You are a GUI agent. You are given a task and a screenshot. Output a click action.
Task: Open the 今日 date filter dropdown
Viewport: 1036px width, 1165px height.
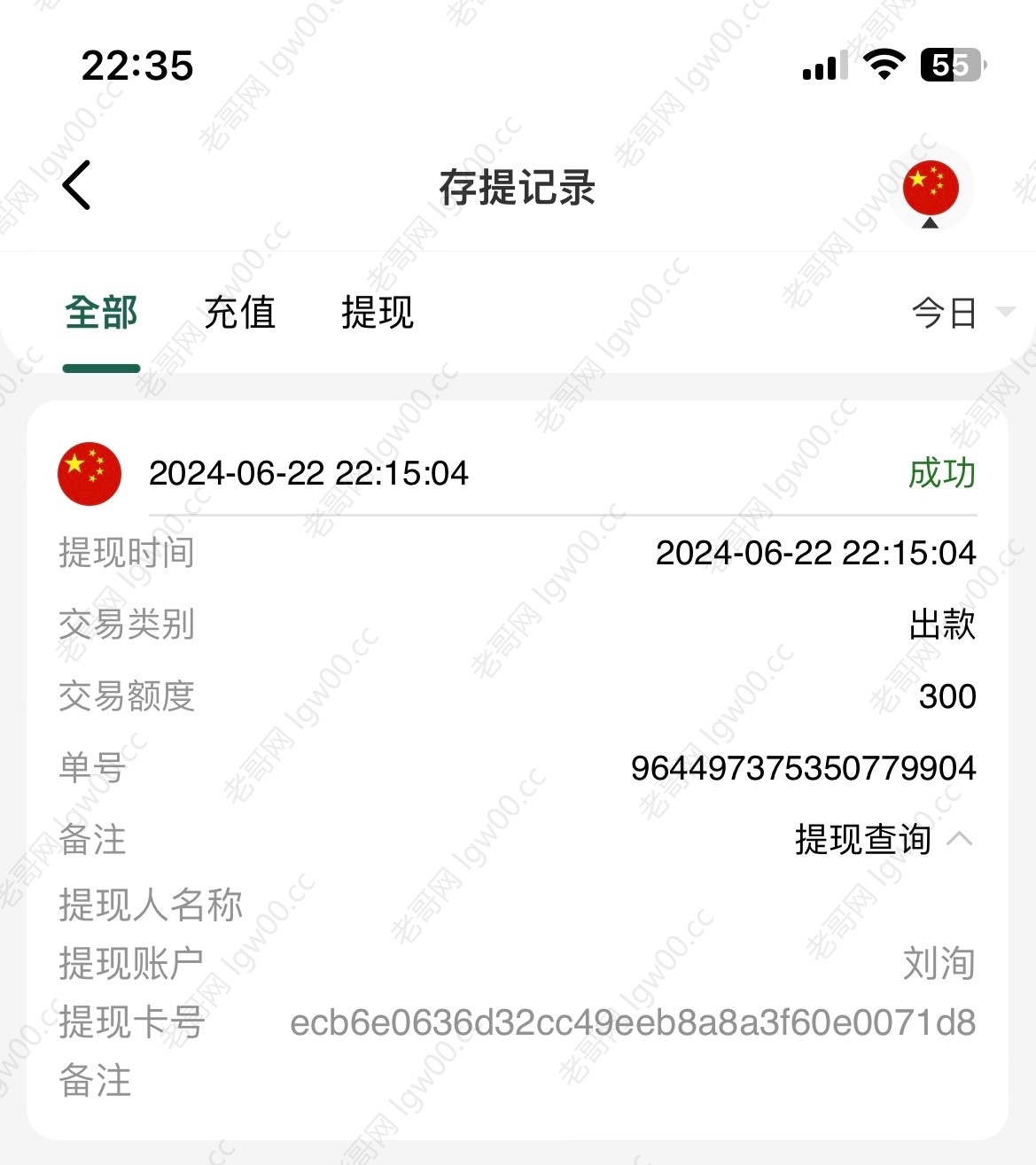click(962, 313)
